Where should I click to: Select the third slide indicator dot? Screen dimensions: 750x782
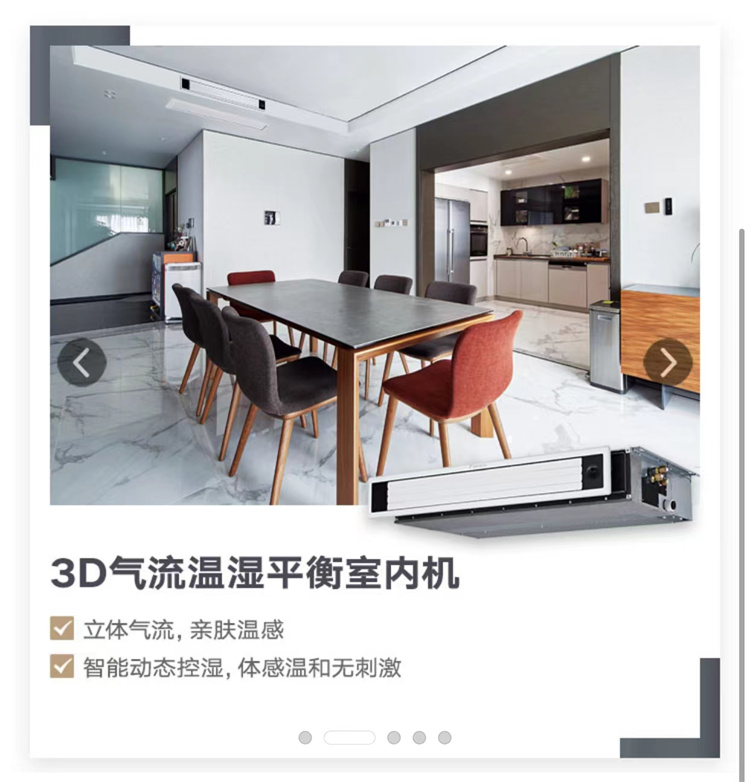(394, 737)
